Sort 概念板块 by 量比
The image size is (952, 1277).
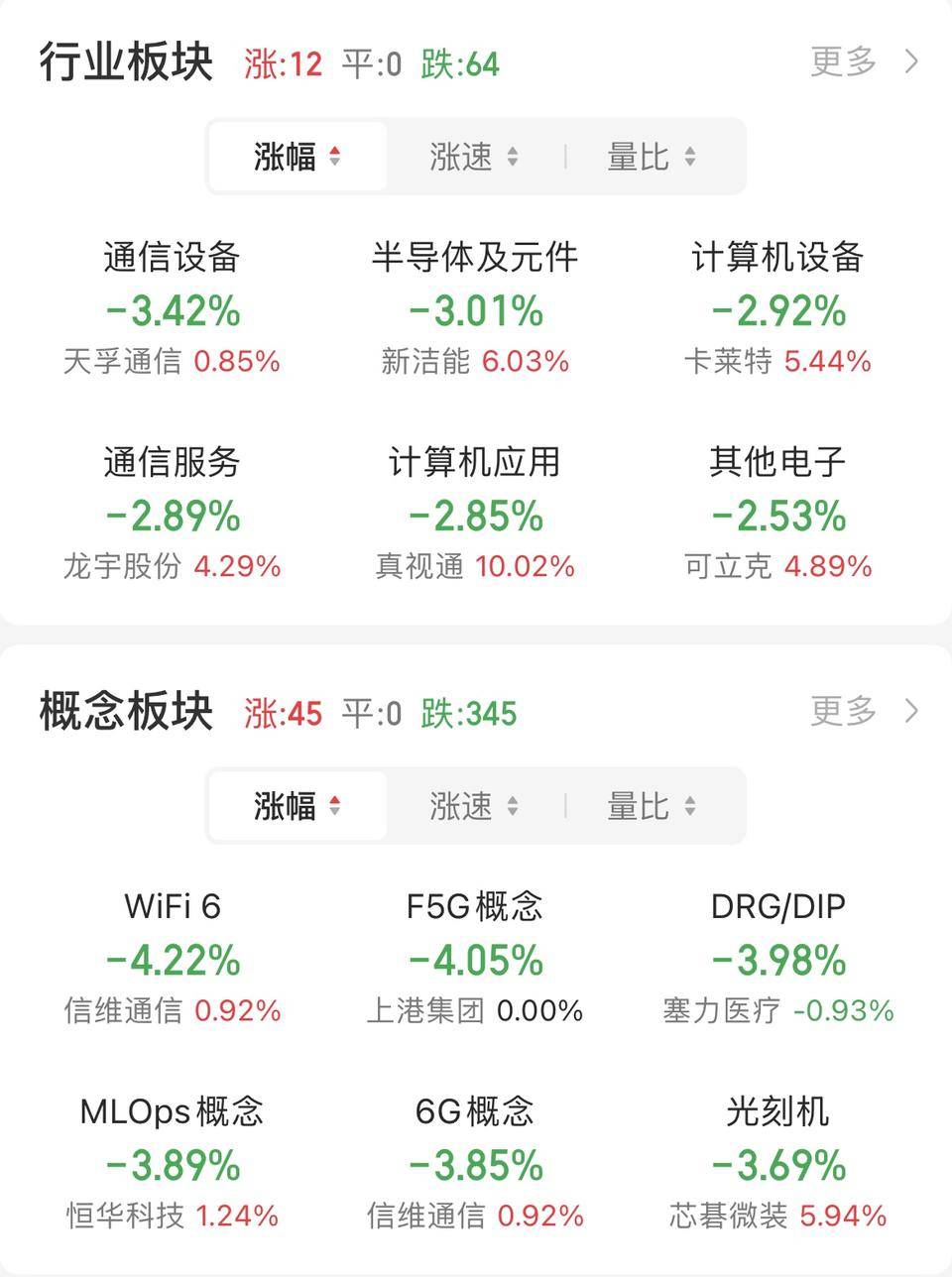651,806
